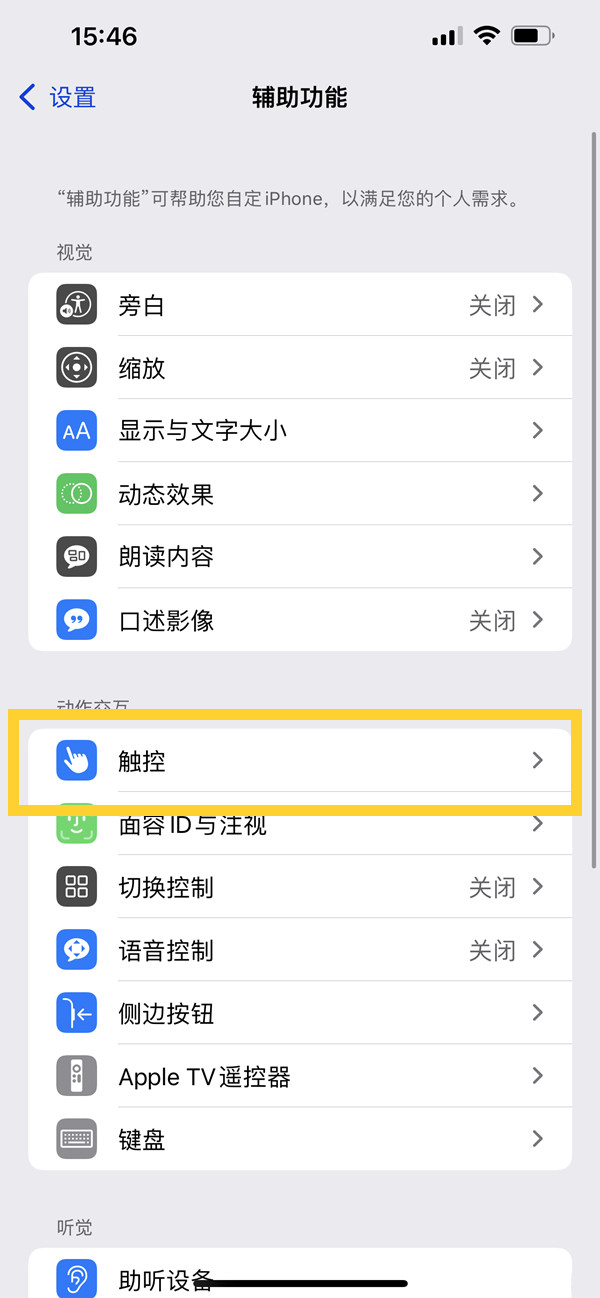The width and height of the screenshot is (600, 1298).
Task: Open 侧边按钮 settings
Action: pos(300,1013)
